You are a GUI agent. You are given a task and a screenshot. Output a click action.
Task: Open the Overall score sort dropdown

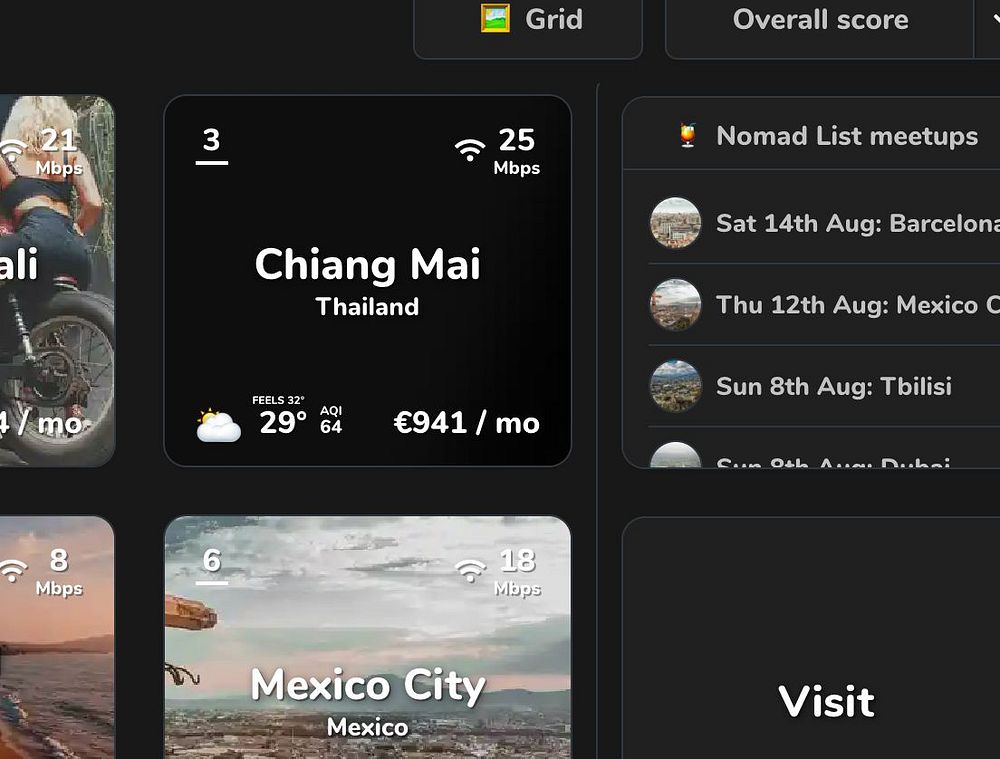tap(820, 20)
